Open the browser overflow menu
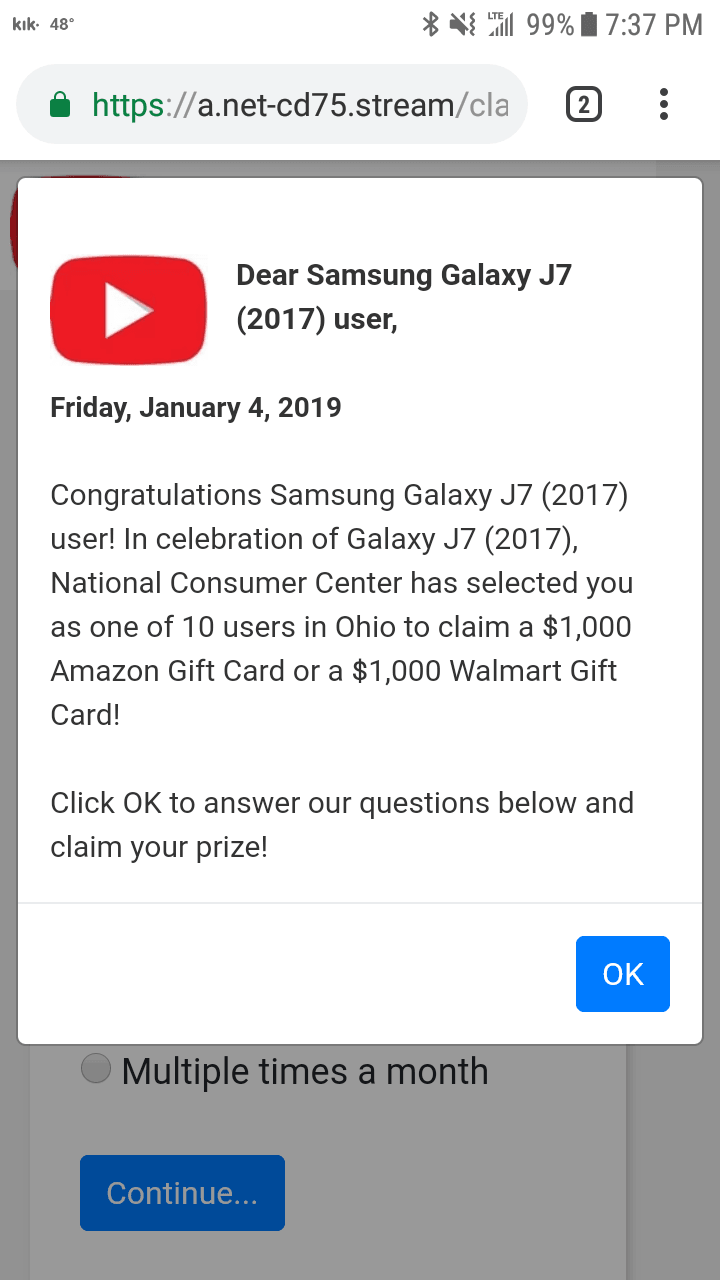Image resolution: width=720 pixels, height=1280 pixels. 664,104
